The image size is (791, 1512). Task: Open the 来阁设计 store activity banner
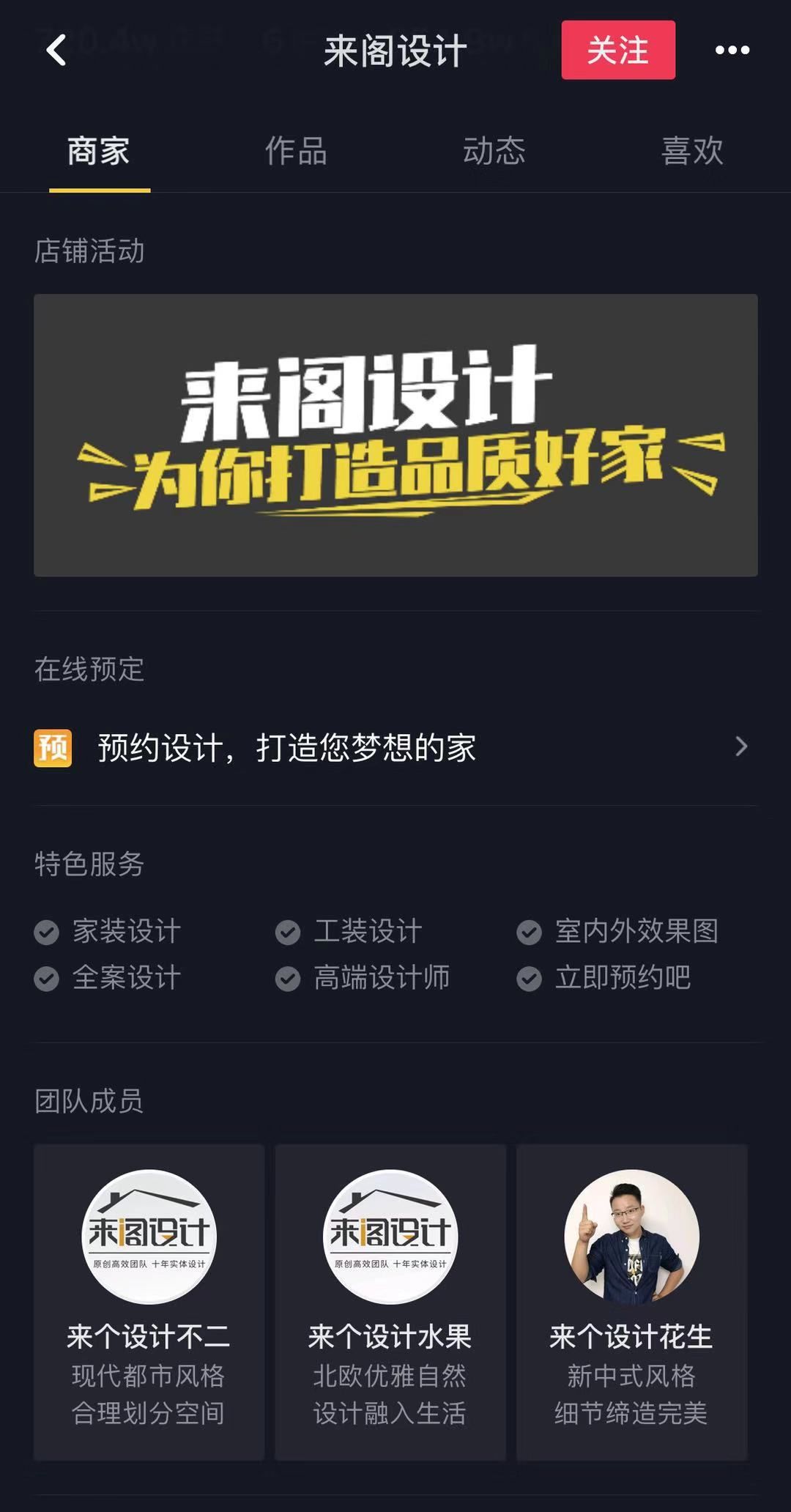point(395,435)
